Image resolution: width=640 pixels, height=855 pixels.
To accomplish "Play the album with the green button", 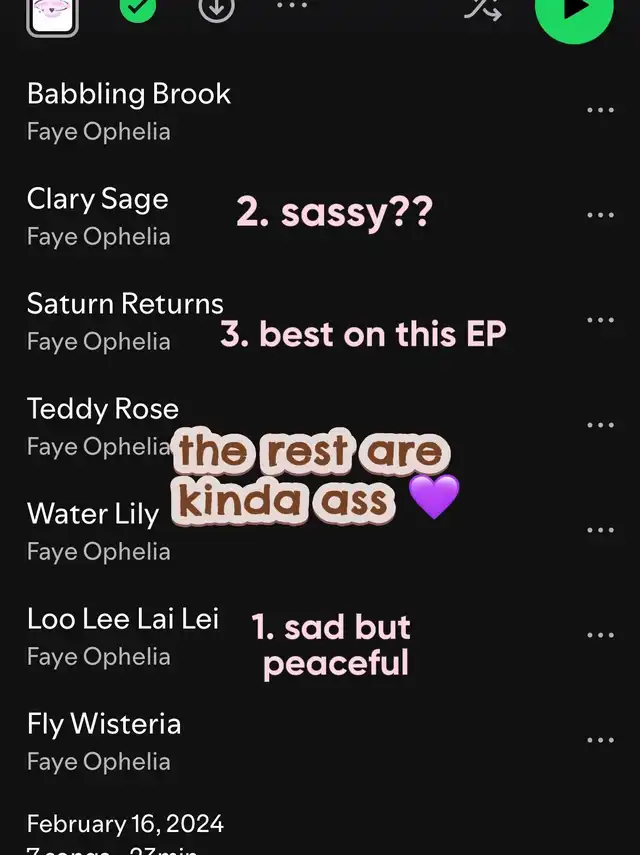I will pos(573,10).
